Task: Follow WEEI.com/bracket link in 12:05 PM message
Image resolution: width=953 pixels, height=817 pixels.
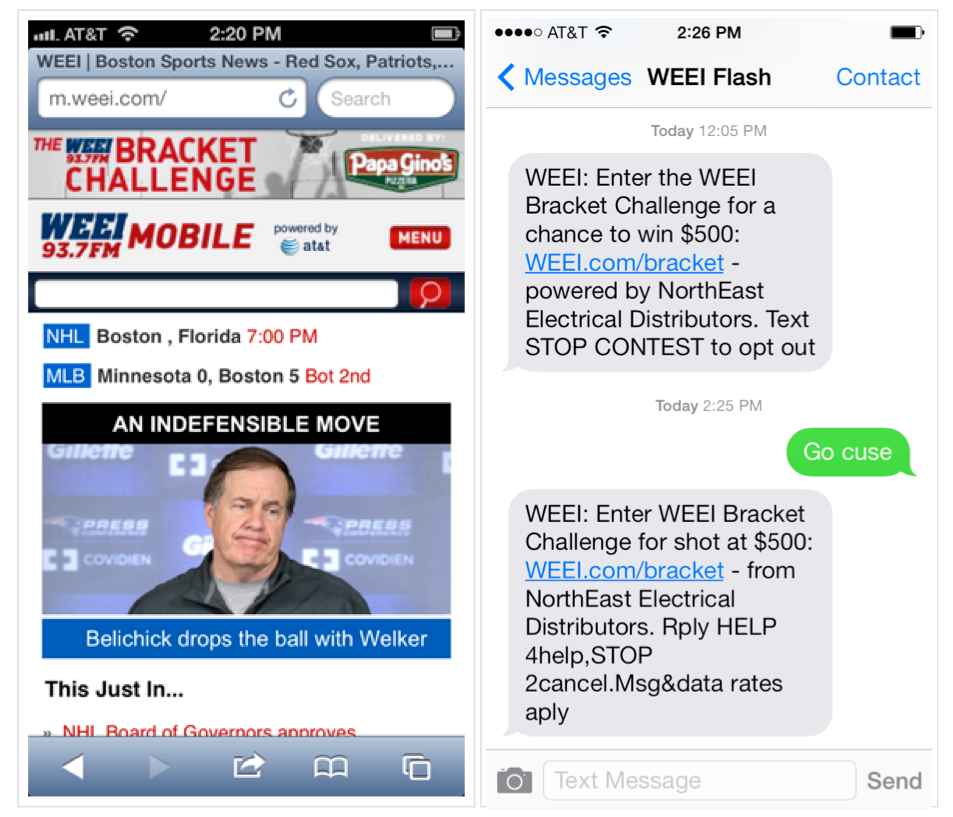Action: [x=624, y=263]
